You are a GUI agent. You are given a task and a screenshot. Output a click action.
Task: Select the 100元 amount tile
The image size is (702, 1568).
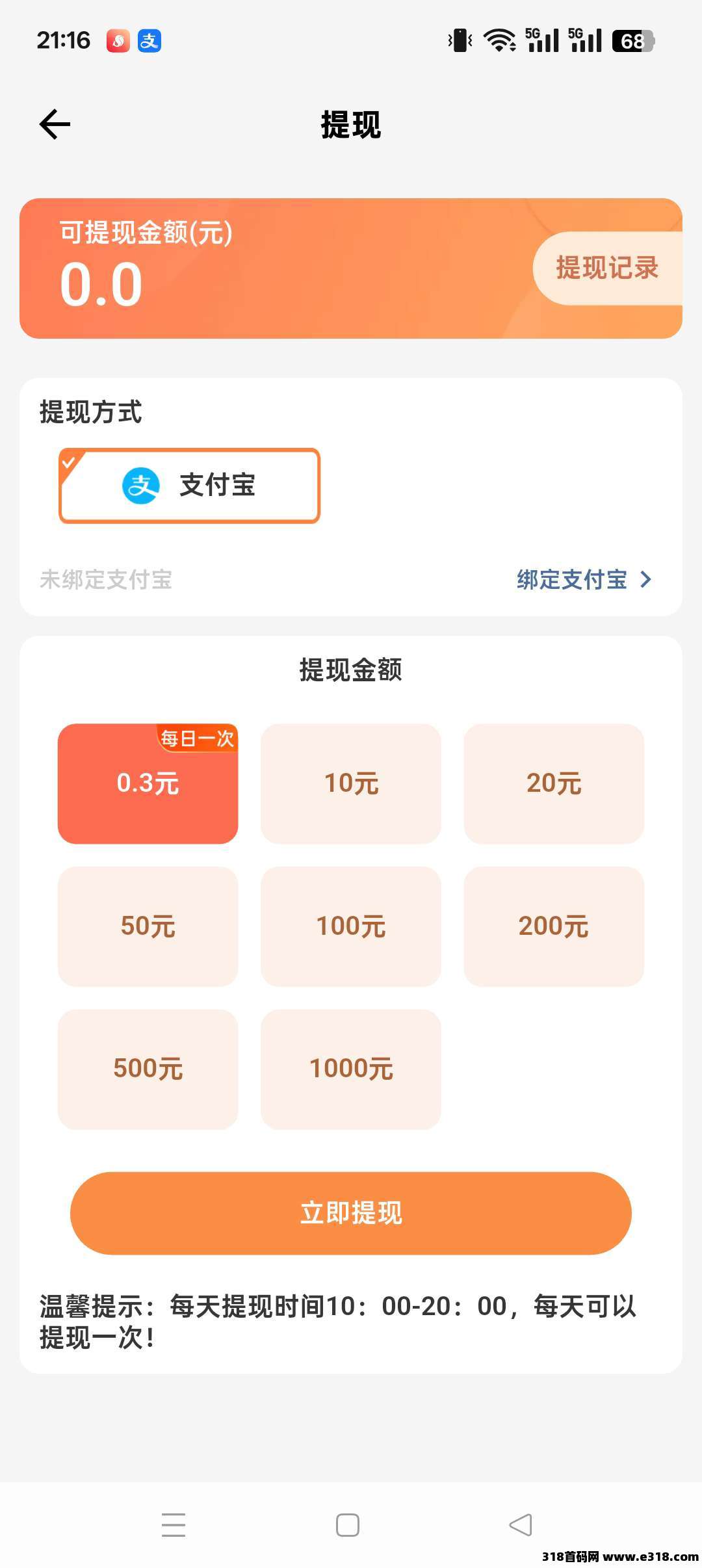[x=351, y=926]
